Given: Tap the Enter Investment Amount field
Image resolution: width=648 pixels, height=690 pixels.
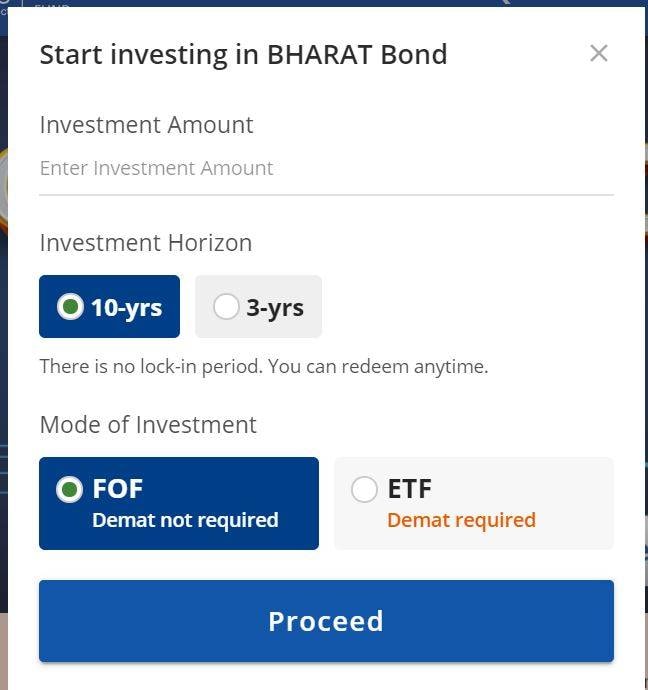Looking at the screenshot, I should [326, 168].
